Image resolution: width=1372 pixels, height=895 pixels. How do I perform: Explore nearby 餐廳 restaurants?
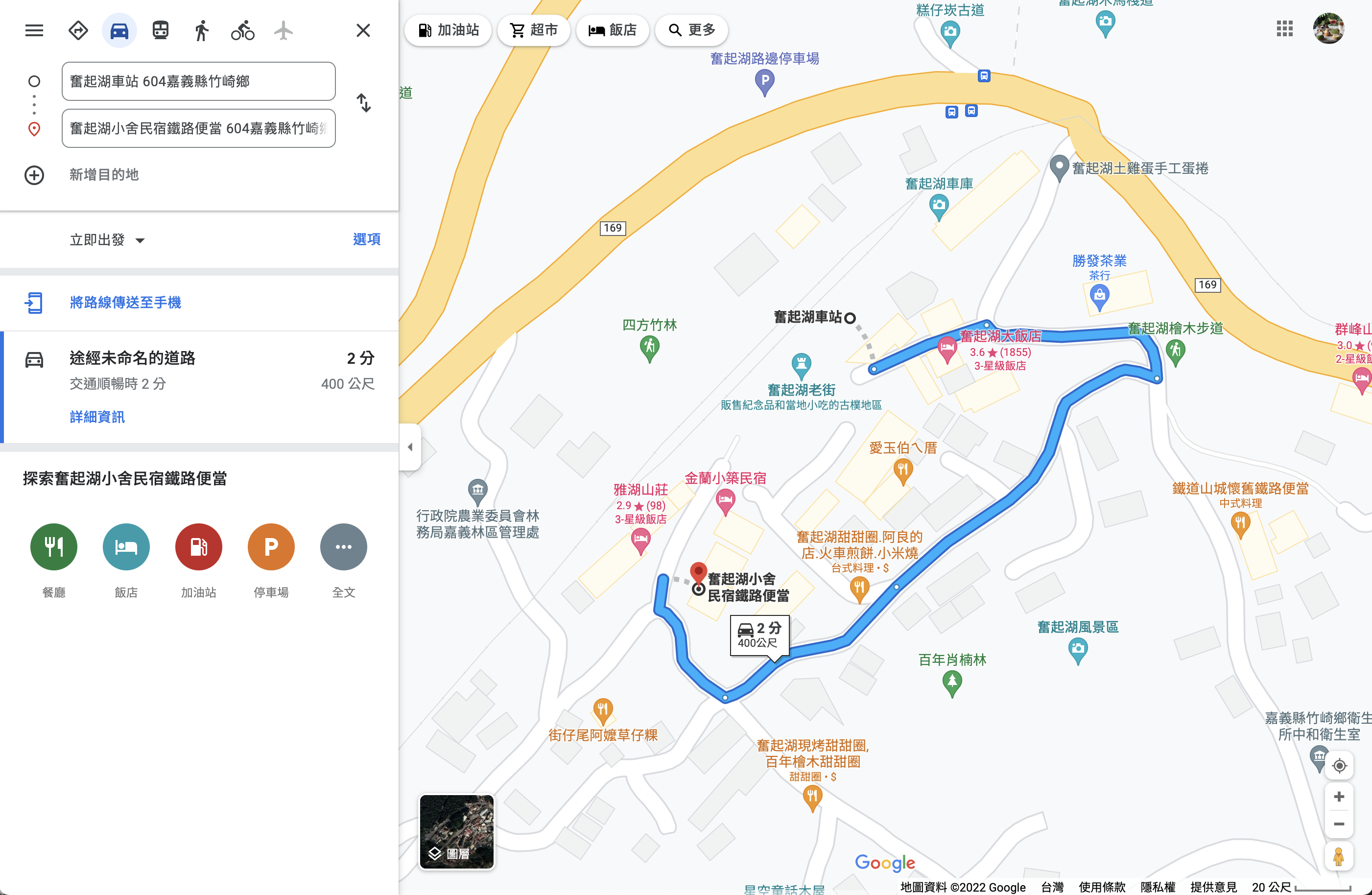click(53, 546)
